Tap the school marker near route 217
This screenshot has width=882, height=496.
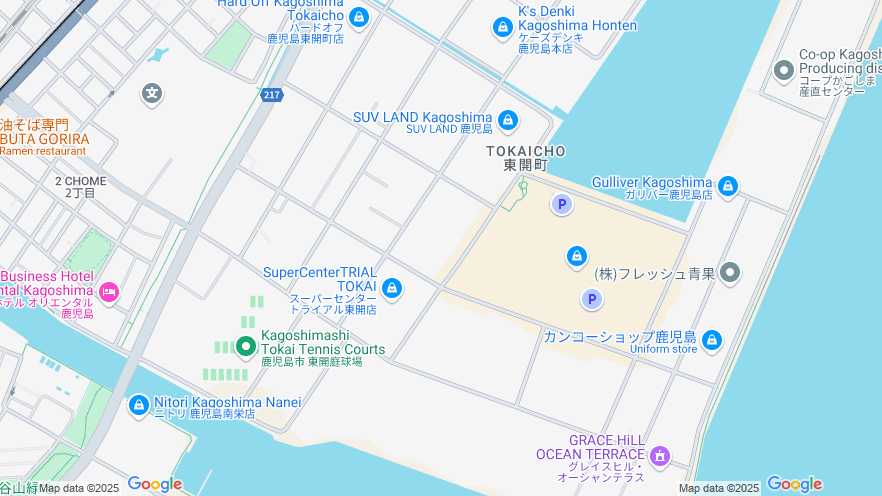pyautogui.click(x=152, y=95)
